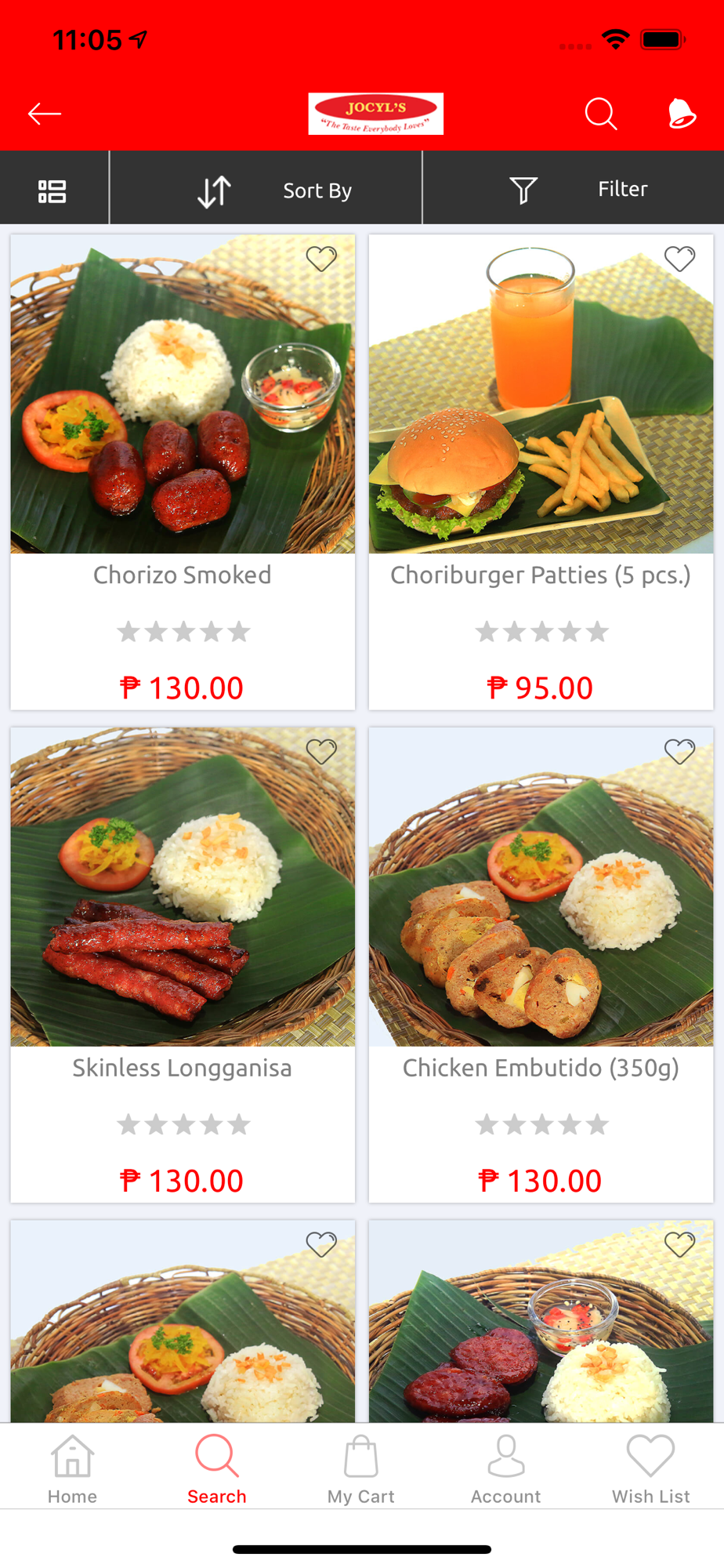Switch product layout with the list view icon
Screen dimensions: 724x1568
coord(52,191)
